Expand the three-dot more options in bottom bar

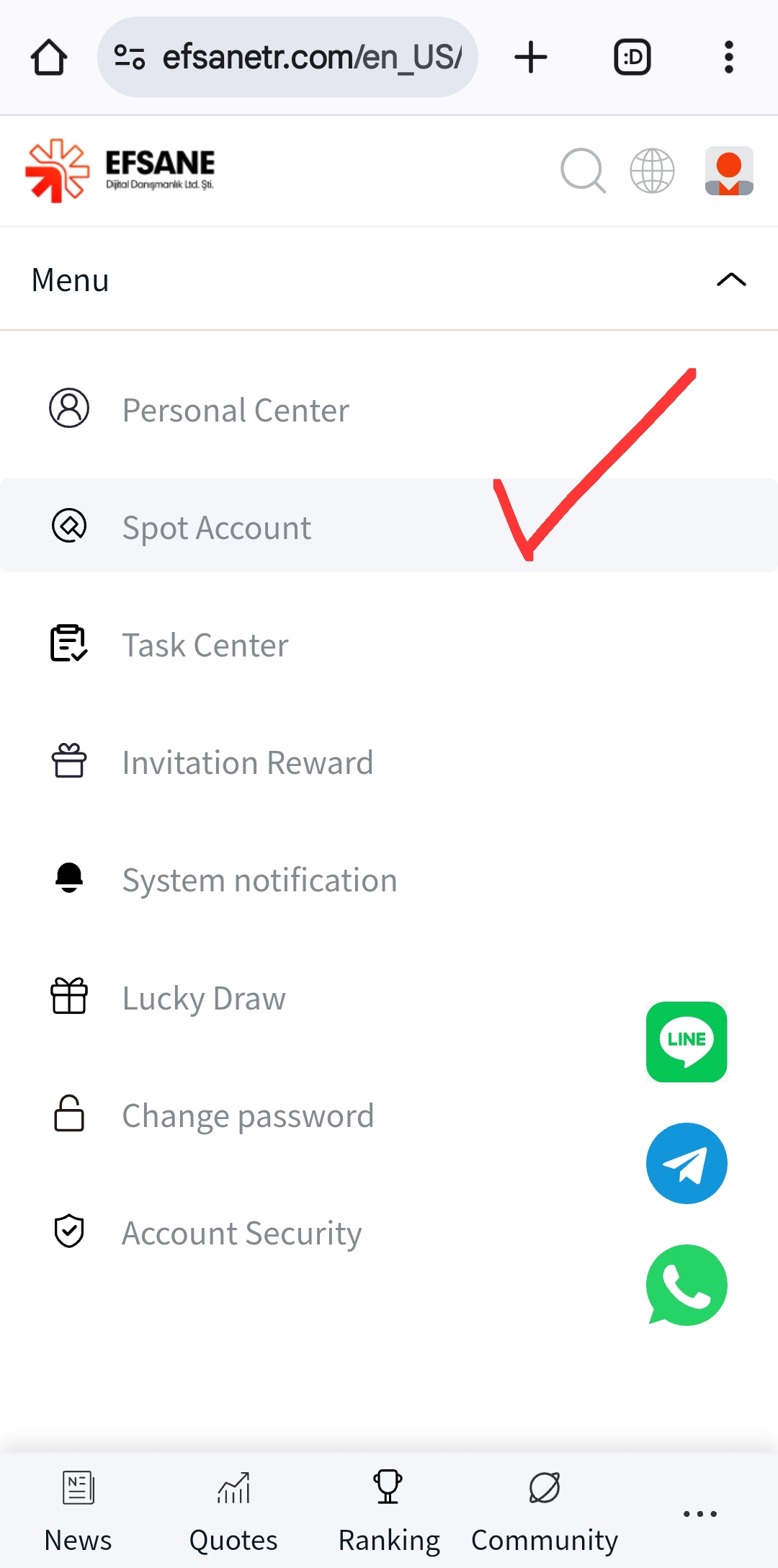click(x=699, y=1513)
